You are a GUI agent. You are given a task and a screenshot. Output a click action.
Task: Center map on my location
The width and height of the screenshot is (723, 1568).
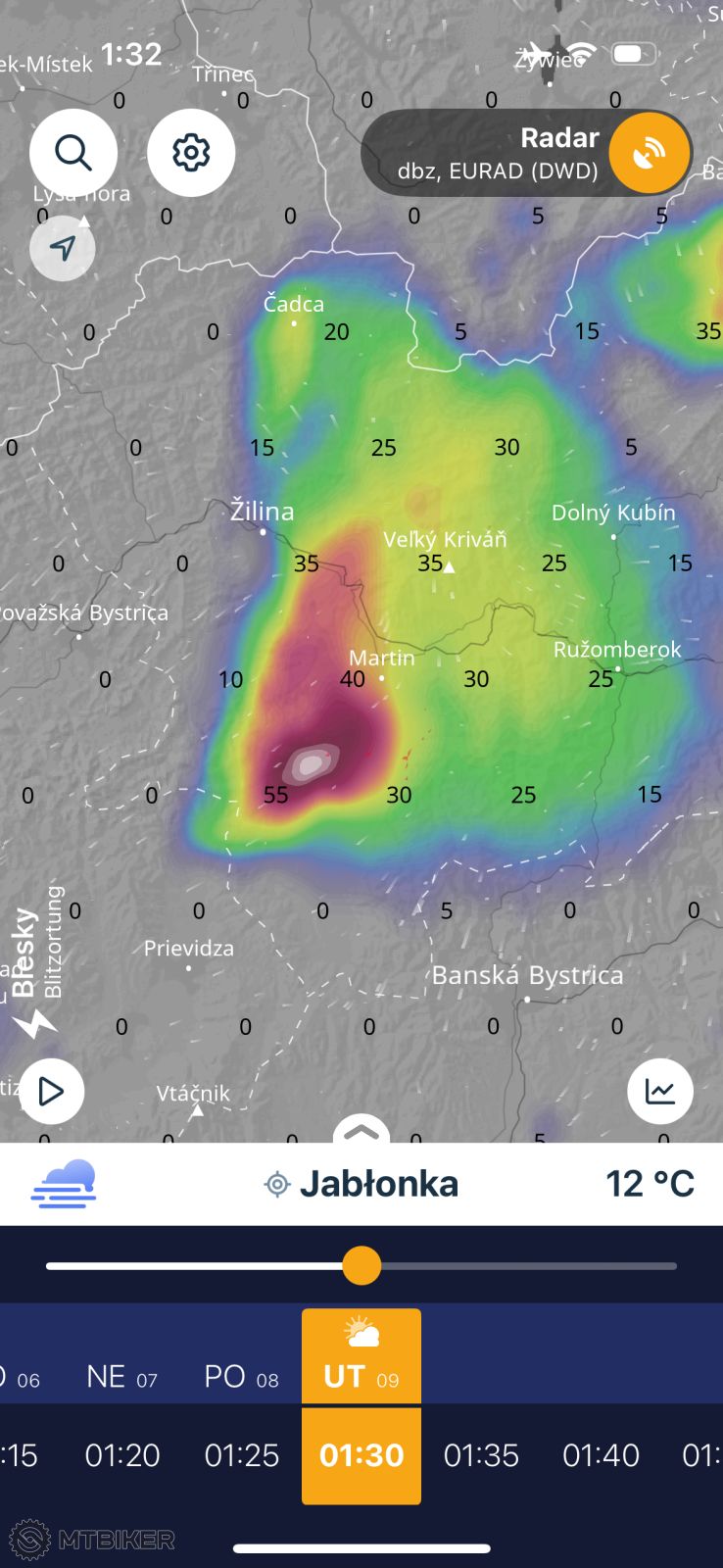click(63, 248)
